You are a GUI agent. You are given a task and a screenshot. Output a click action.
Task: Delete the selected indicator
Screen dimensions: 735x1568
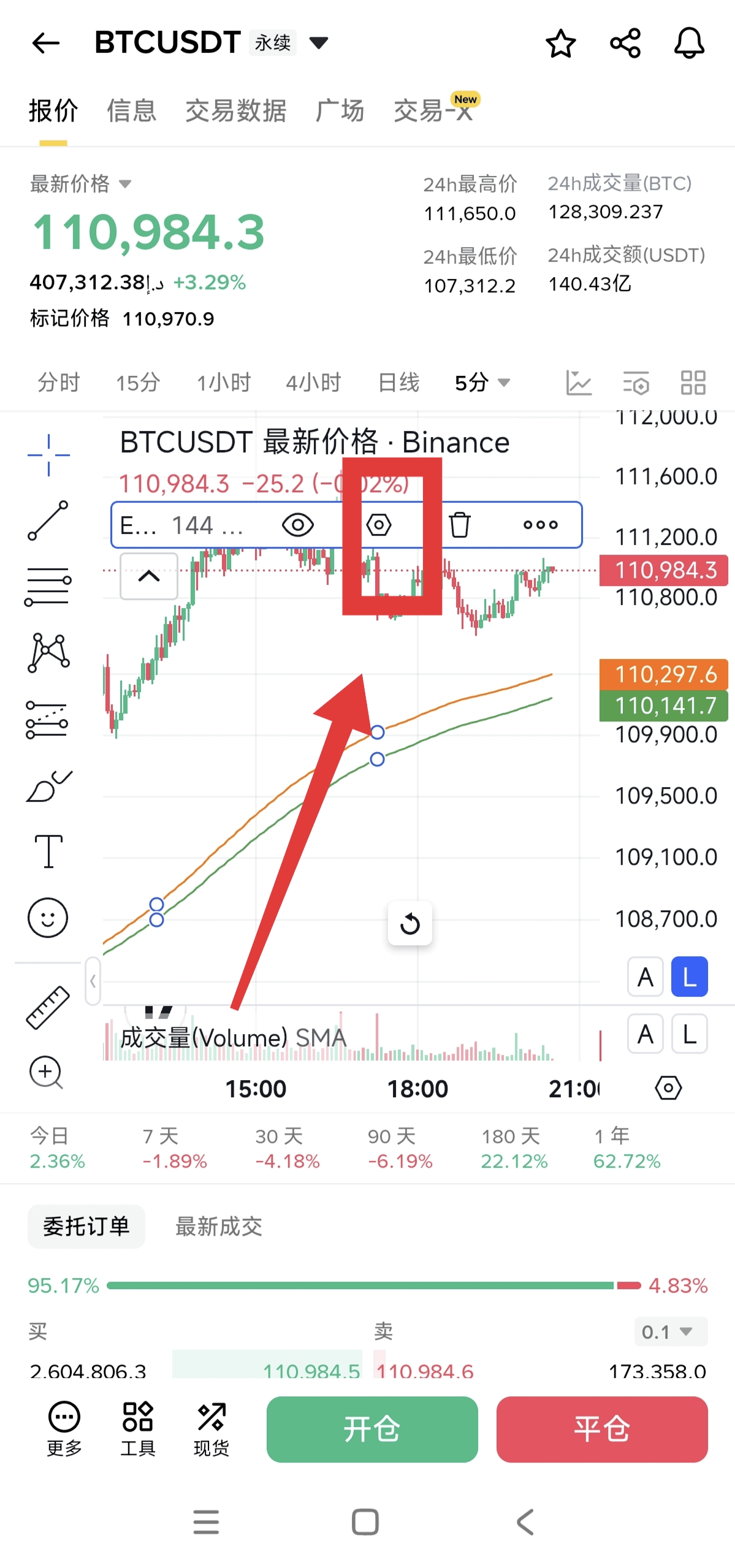tap(460, 525)
